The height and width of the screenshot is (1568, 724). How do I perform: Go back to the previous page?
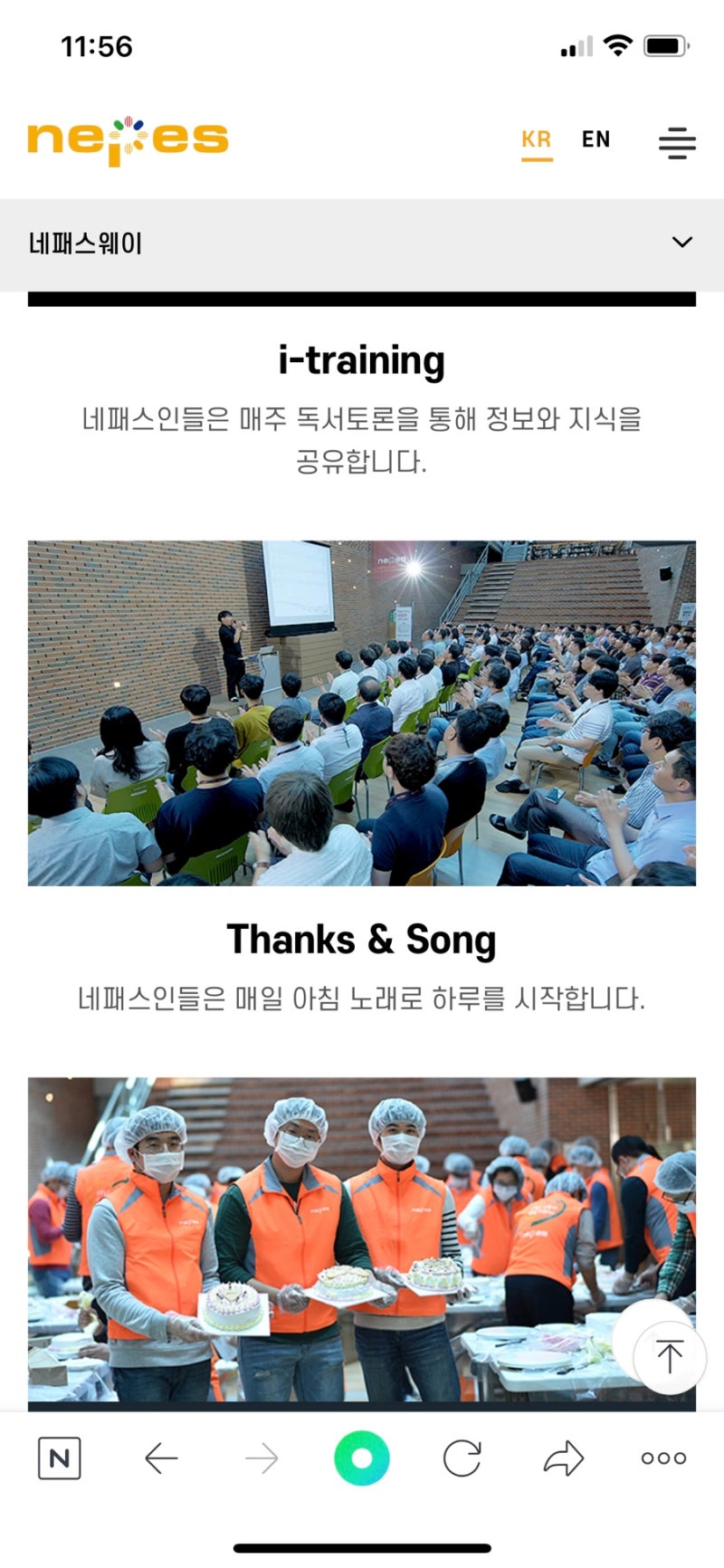pyautogui.click(x=161, y=1458)
